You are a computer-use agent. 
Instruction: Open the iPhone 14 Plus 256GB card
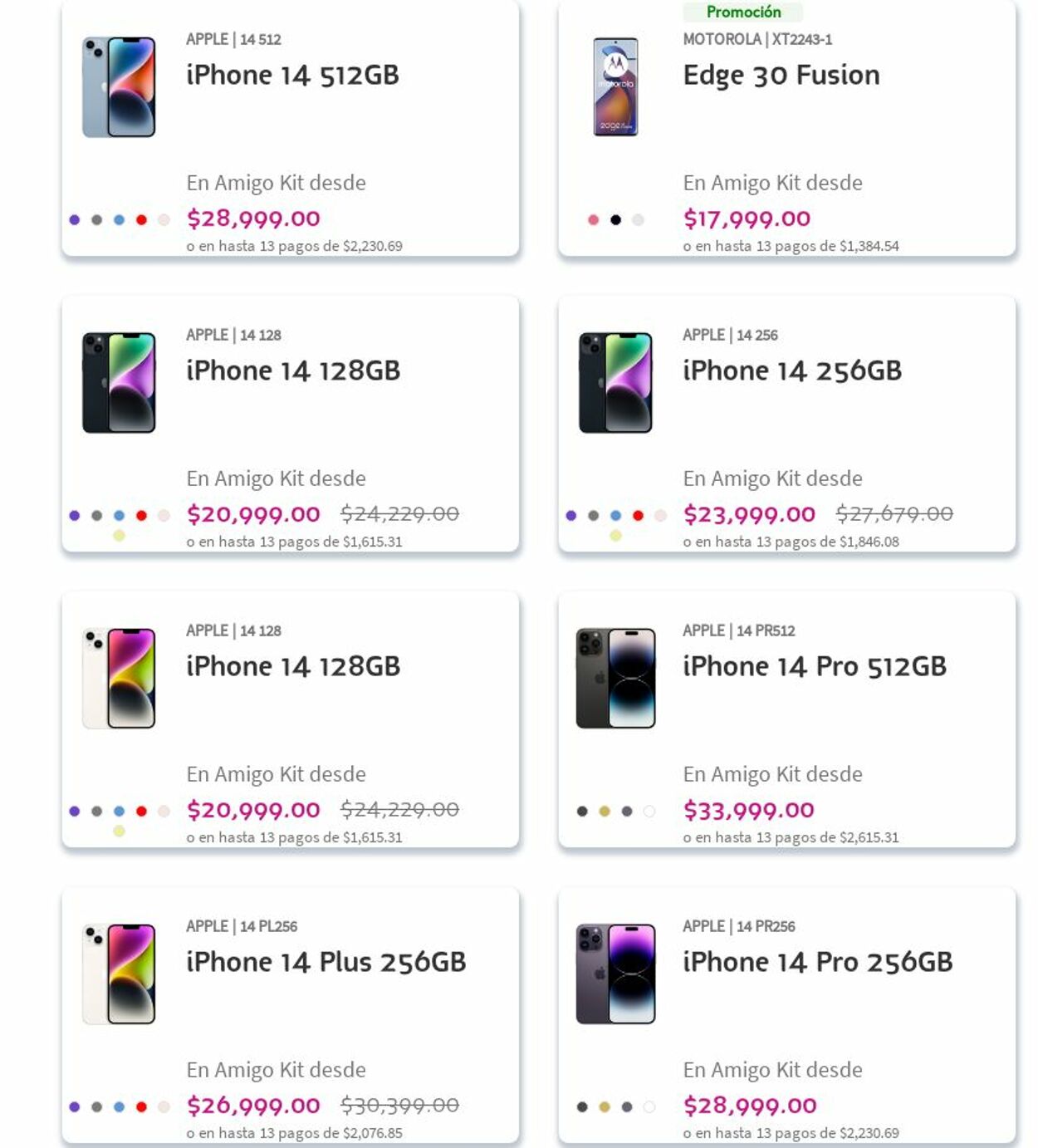click(x=326, y=963)
